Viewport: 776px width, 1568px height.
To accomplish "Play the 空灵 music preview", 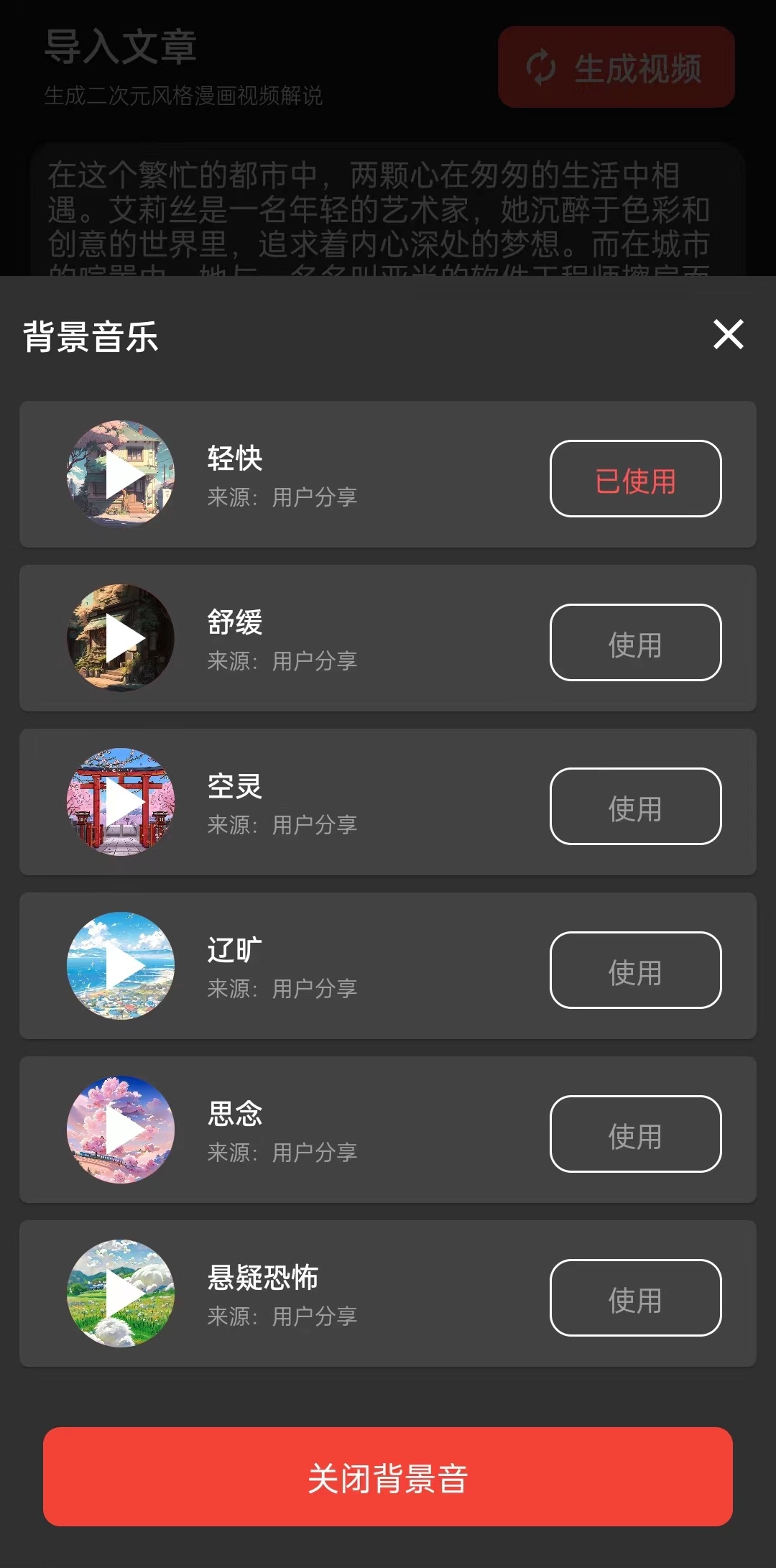I will coord(121,802).
